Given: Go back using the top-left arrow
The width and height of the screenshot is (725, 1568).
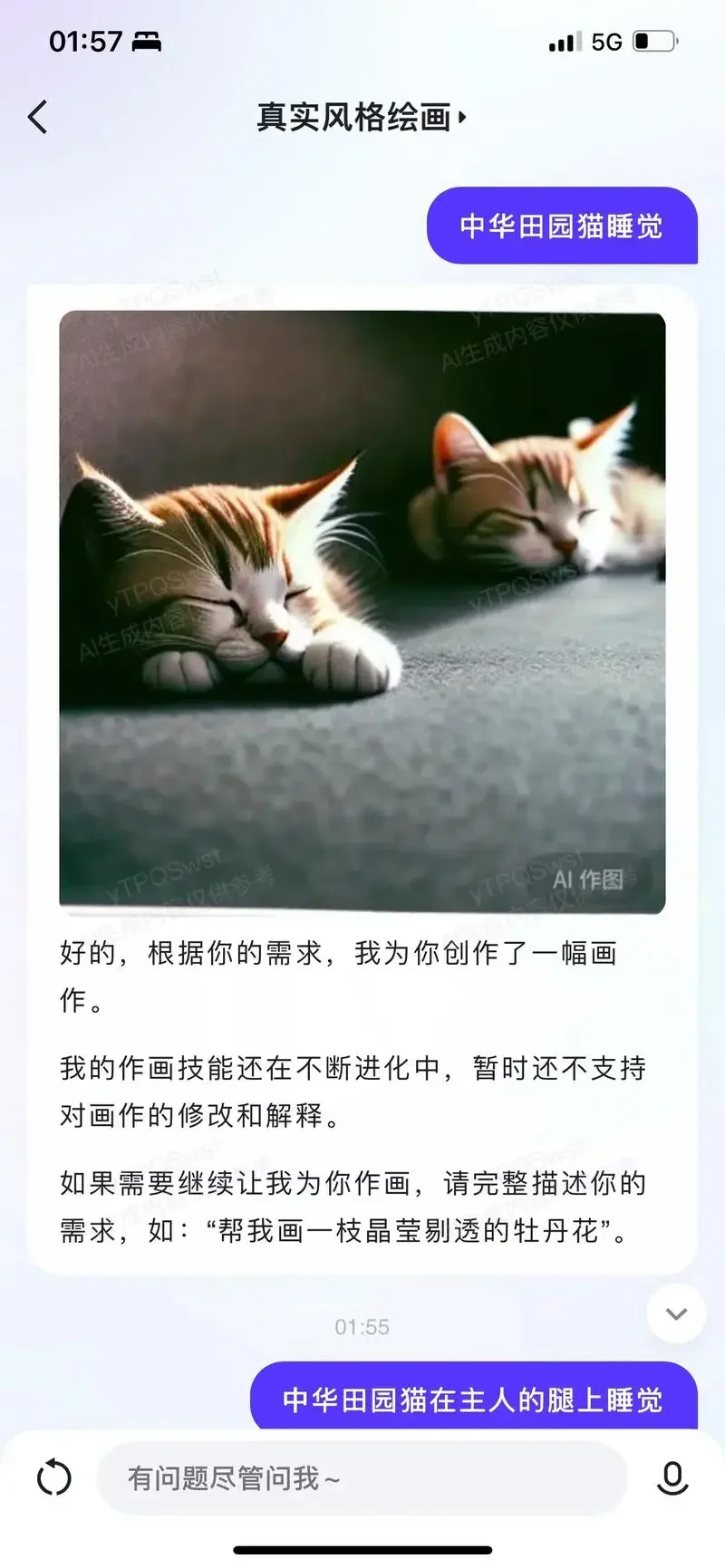Looking at the screenshot, I should (37, 117).
